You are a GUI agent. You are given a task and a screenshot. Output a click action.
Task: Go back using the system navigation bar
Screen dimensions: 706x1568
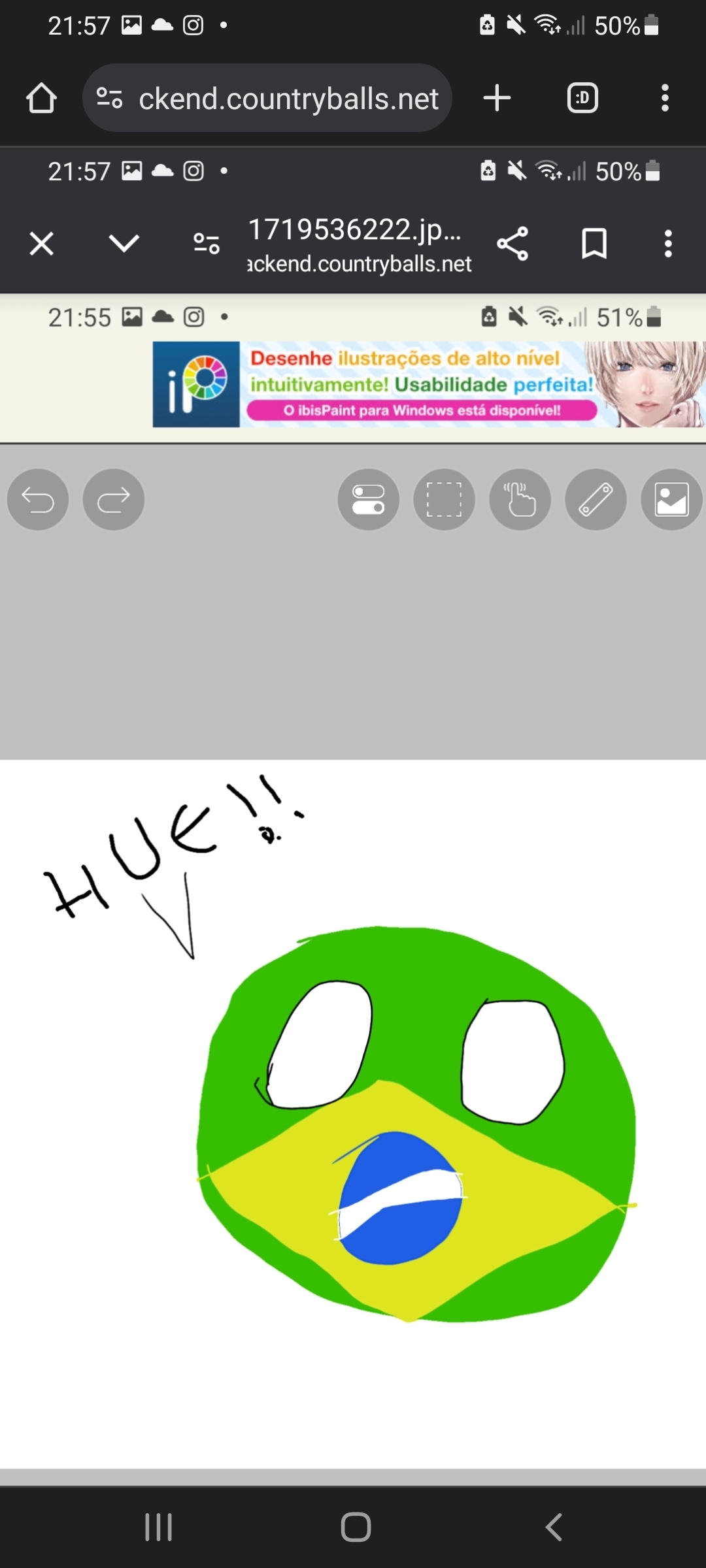point(554,1527)
